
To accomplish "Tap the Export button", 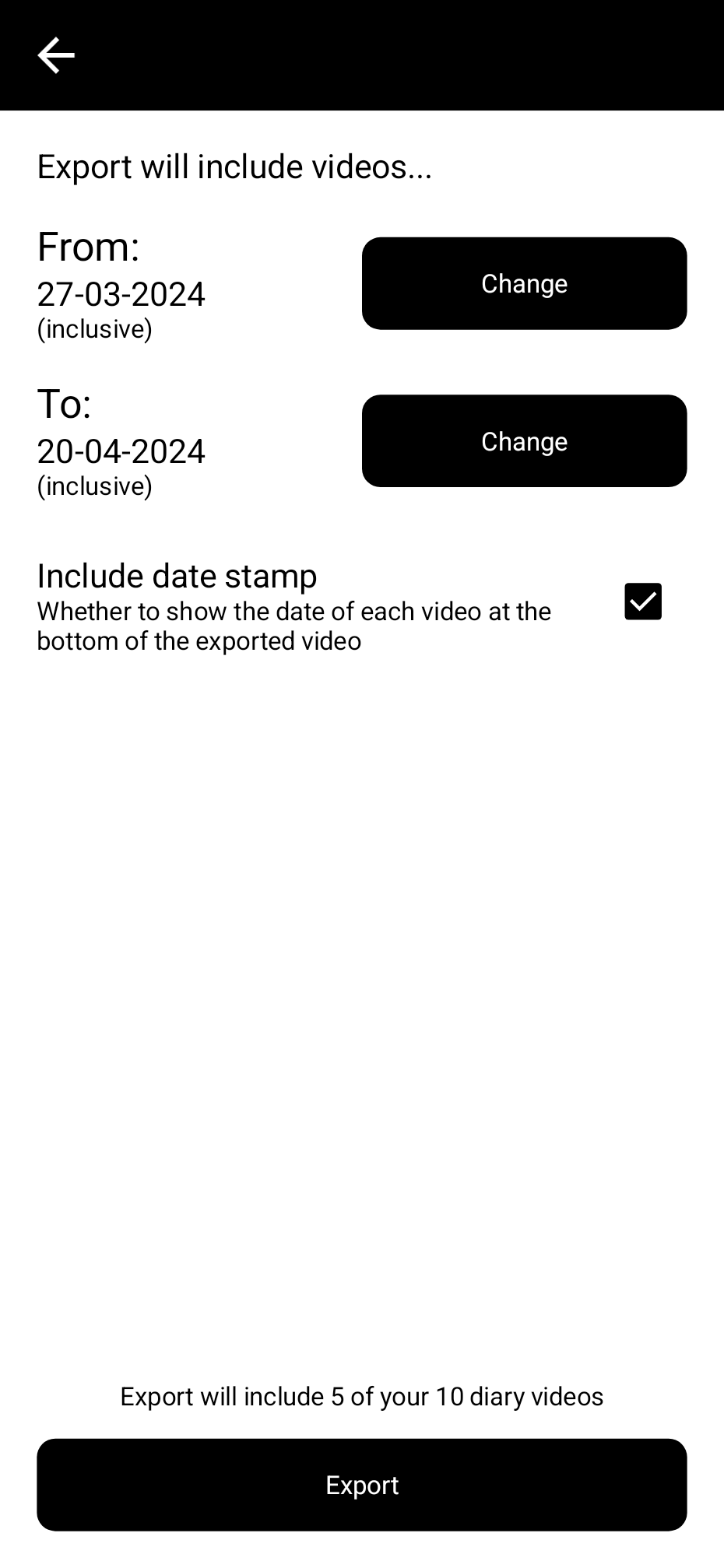I will (362, 1485).
